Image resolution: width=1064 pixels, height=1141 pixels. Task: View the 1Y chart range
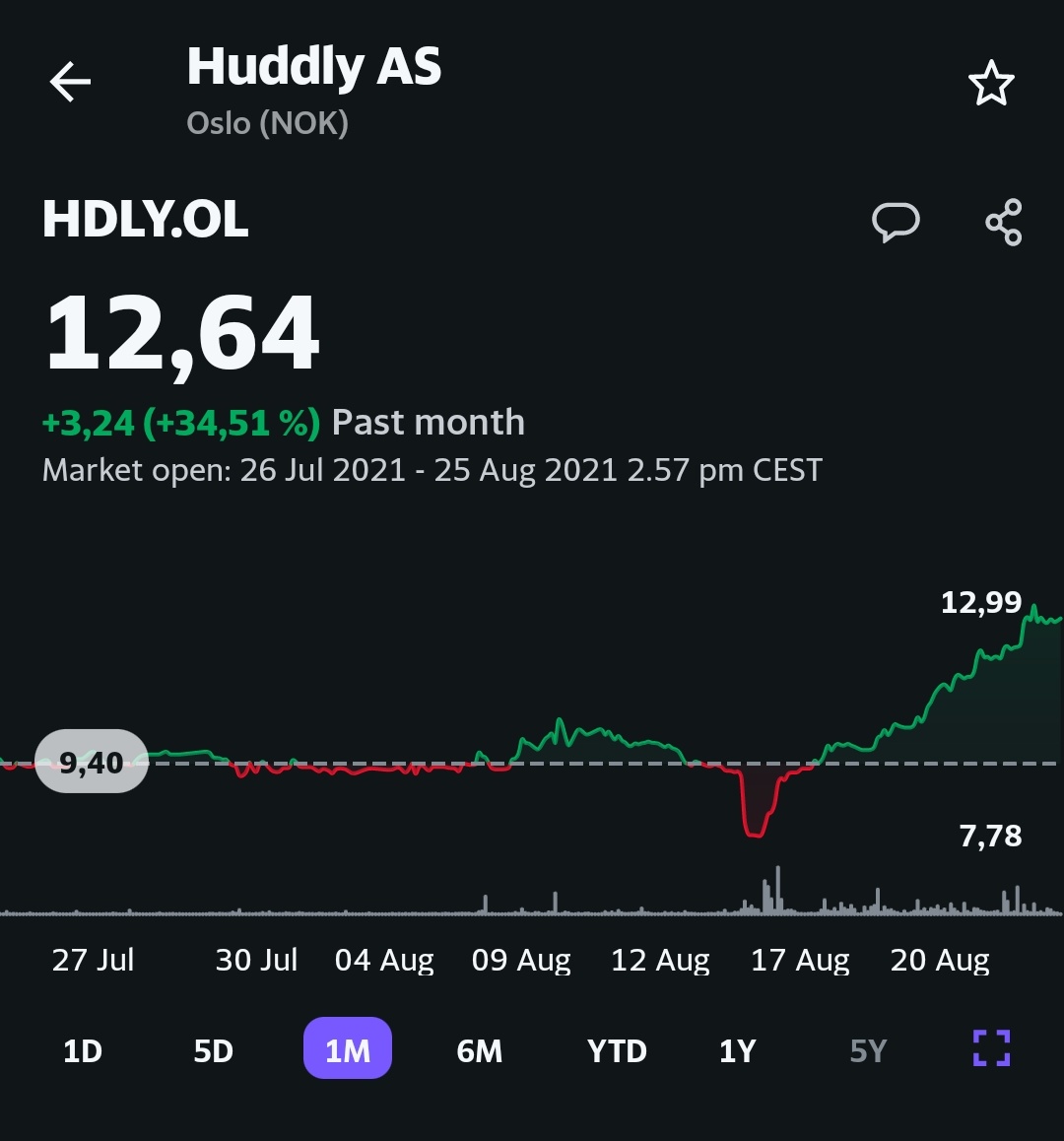click(x=737, y=1050)
